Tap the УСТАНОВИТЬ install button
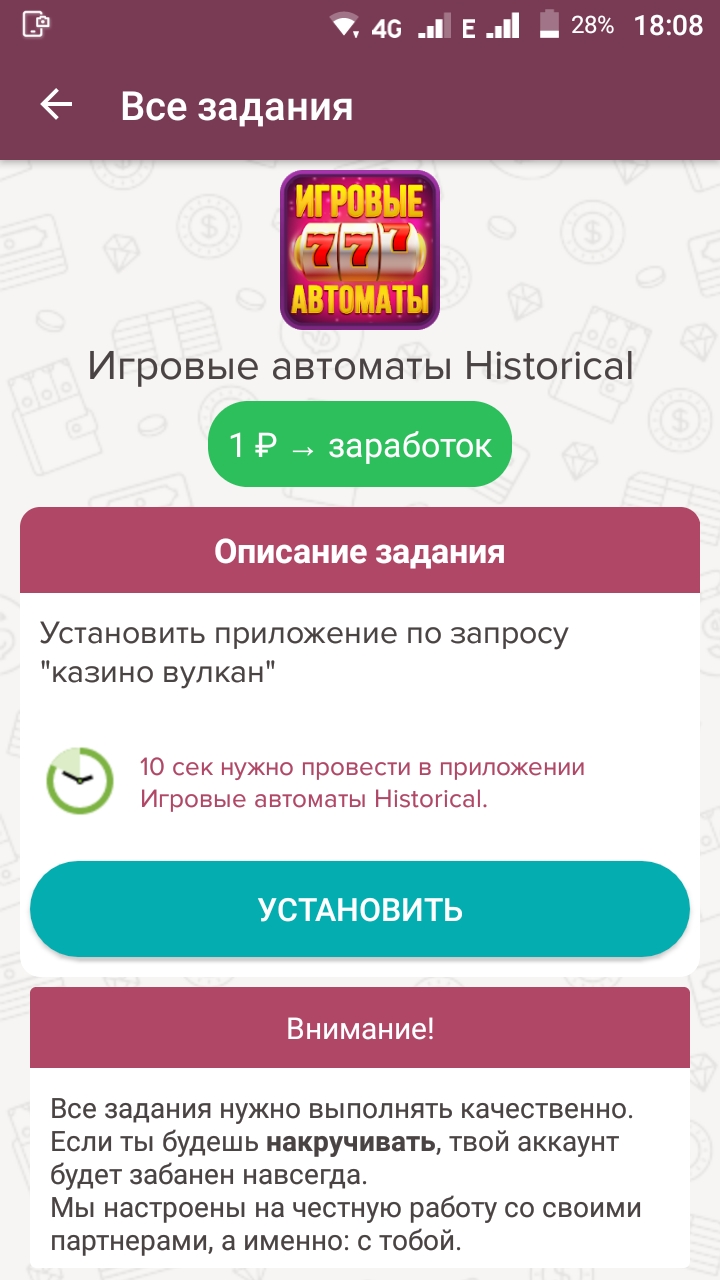This screenshot has width=720, height=1280. point(360,909)
